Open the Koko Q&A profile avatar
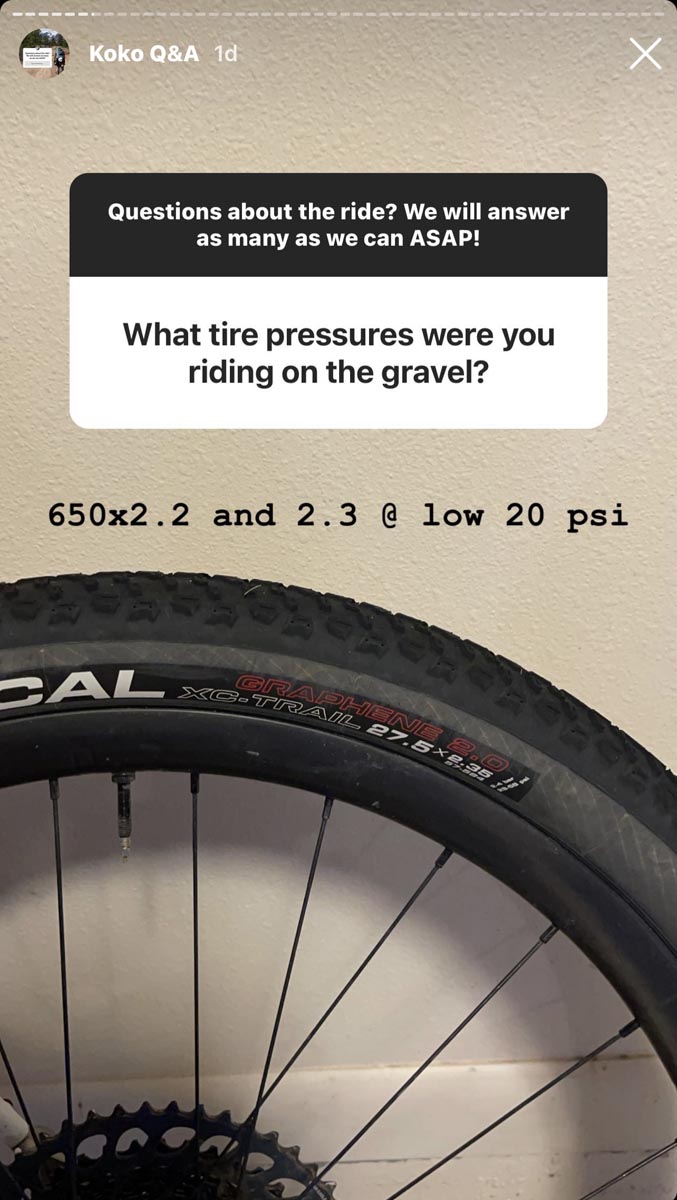Viewport: 677px width, 1200px height. tap(44, 53)
